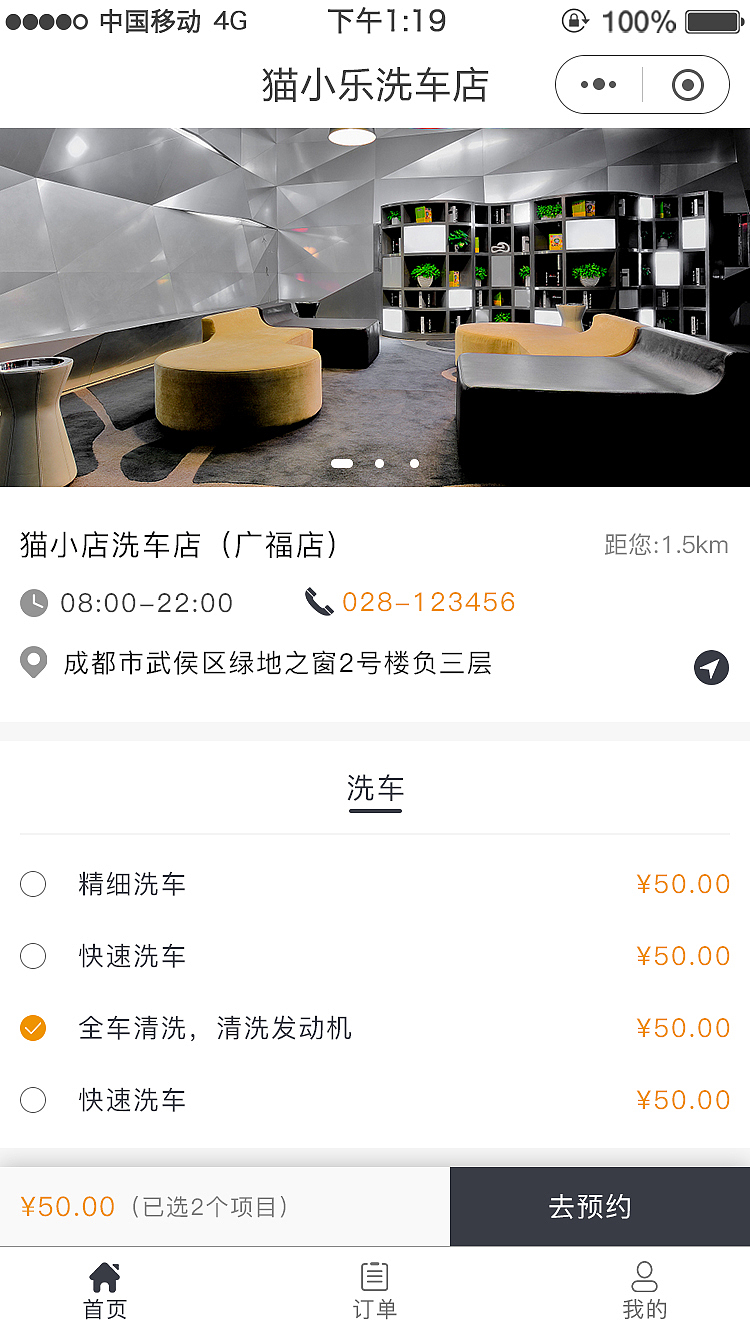Call the number 028-123456
Image resolution: width=750 pixels, height=1334 pixels.
click(428, 601)
